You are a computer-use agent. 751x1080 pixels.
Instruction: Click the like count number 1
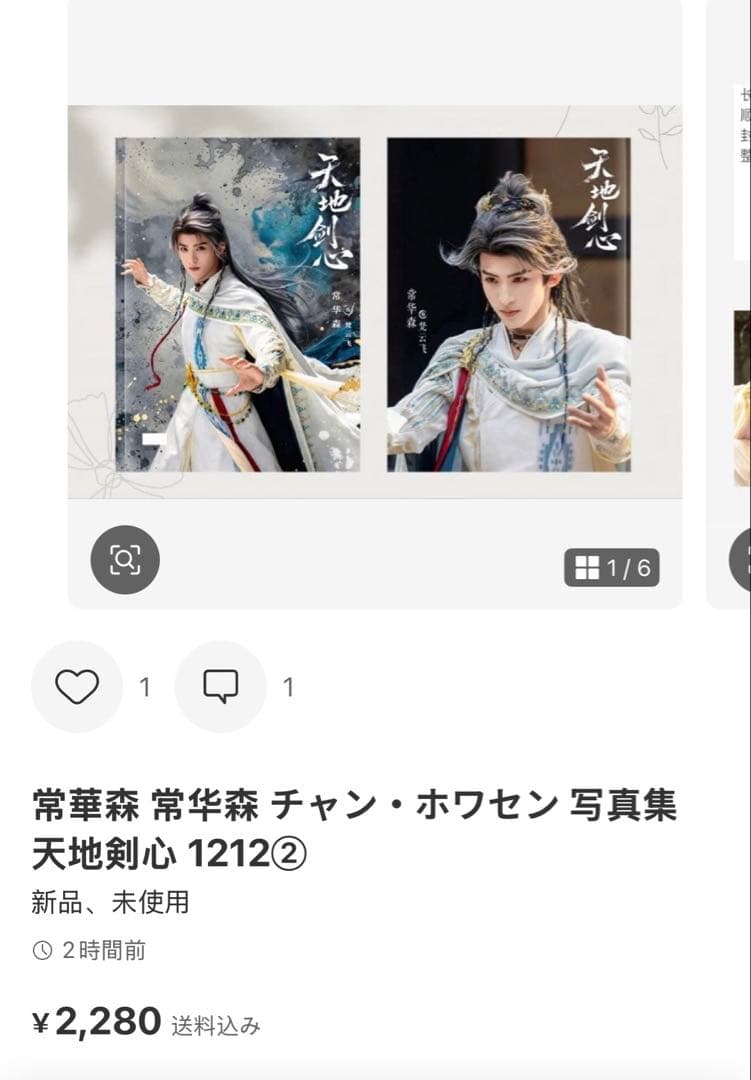(144, 687)
